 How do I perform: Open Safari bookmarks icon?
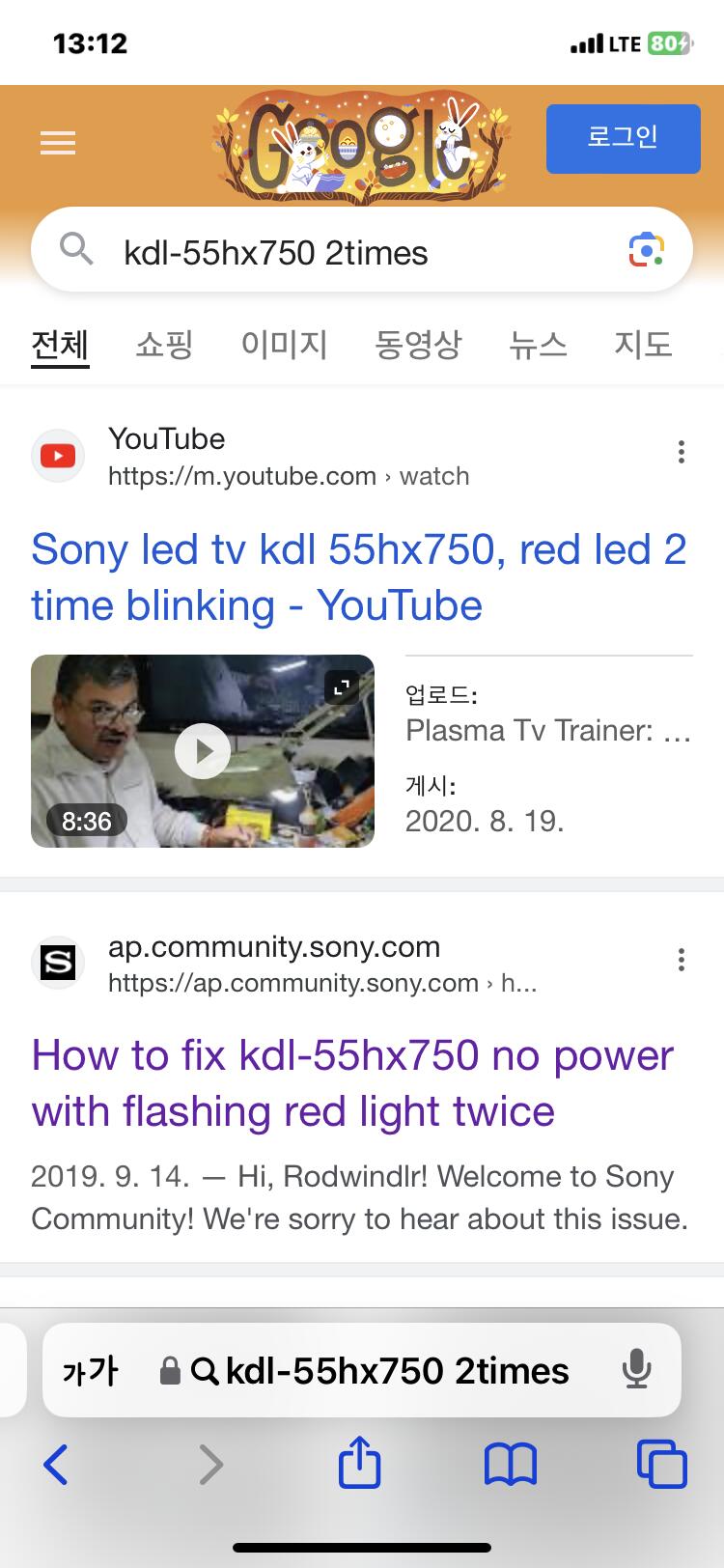point(511,1464)
